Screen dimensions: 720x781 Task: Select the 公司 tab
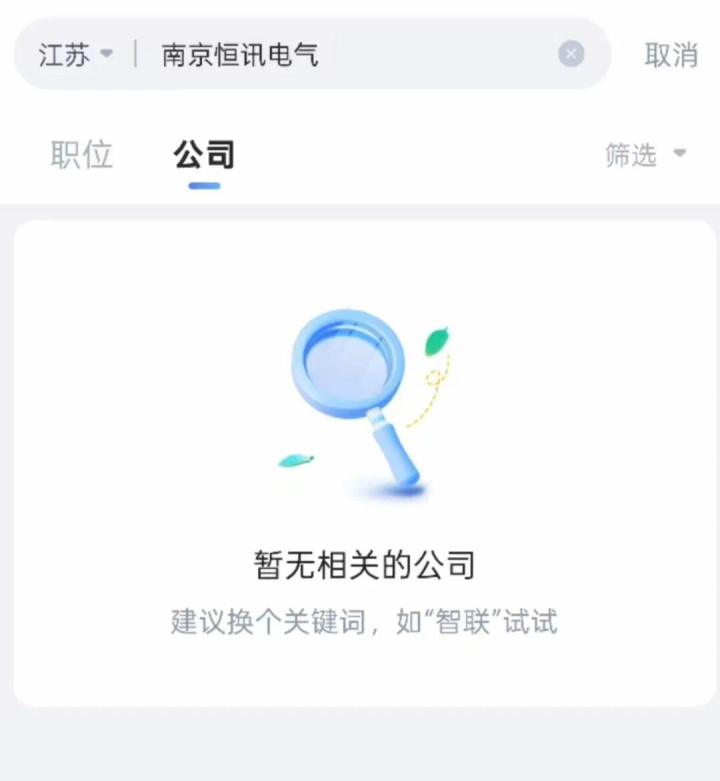(204, 155)
